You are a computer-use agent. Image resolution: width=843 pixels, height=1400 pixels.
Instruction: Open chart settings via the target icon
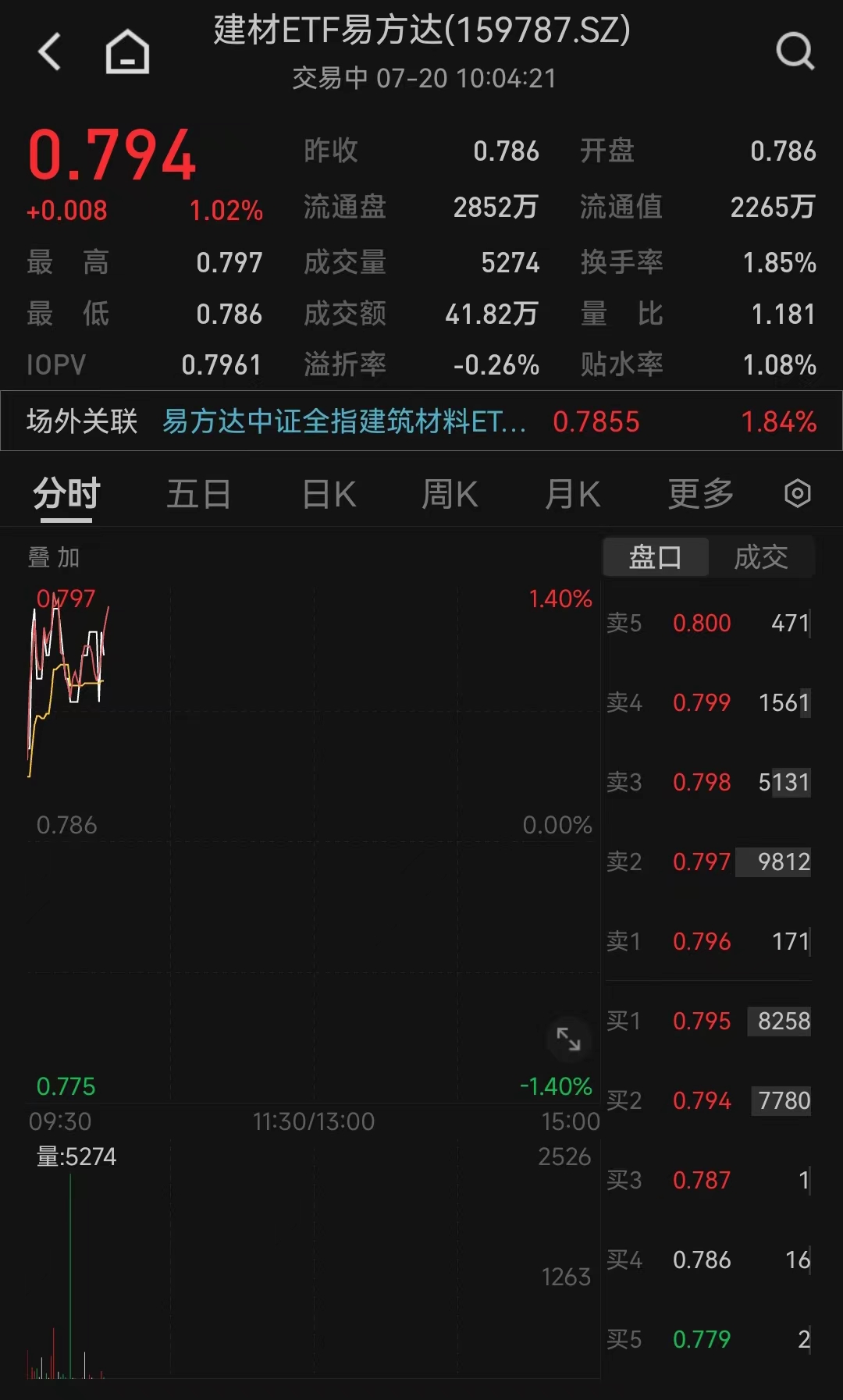[x=797, y=493]
